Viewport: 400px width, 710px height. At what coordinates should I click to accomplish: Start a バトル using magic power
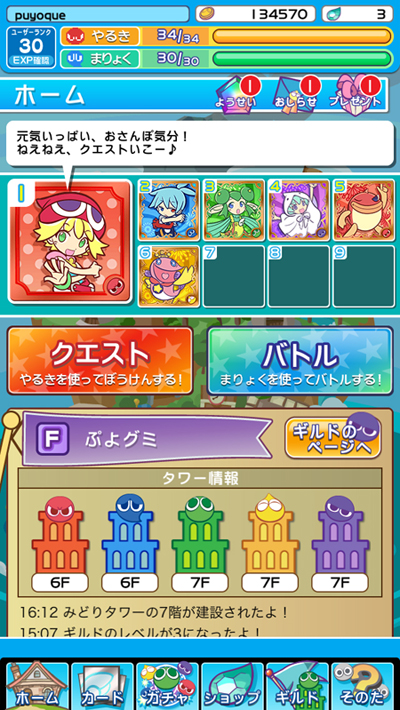point(300,360)
